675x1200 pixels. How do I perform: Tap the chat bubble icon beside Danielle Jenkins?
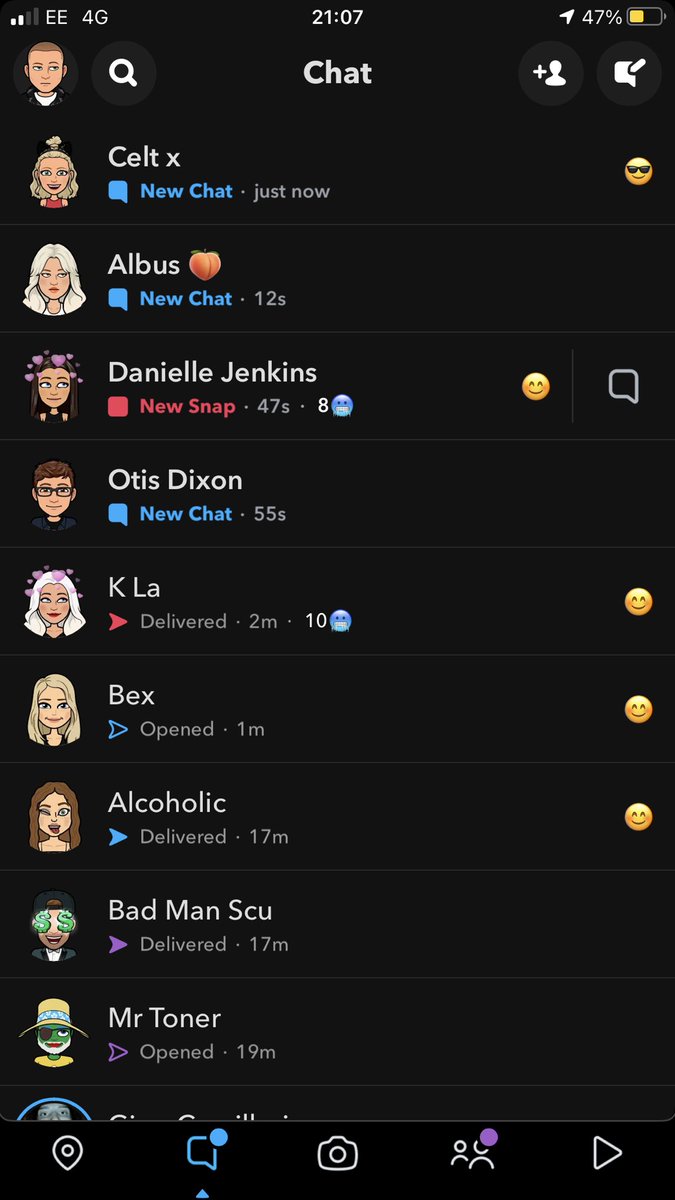(623, 386)
